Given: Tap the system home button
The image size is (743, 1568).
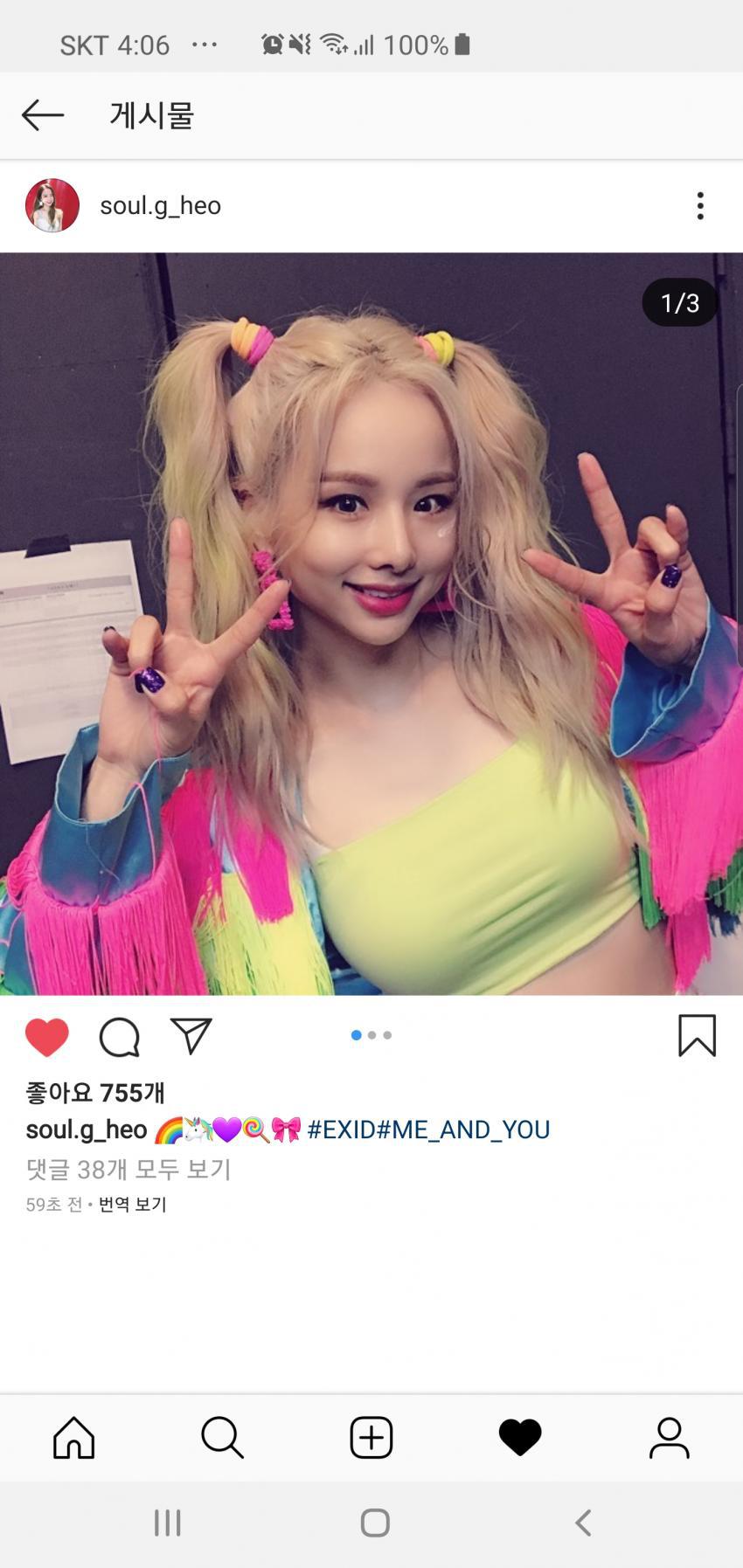Looking at the screenshot, I should pyautogui.click(x=375, y=1523).
